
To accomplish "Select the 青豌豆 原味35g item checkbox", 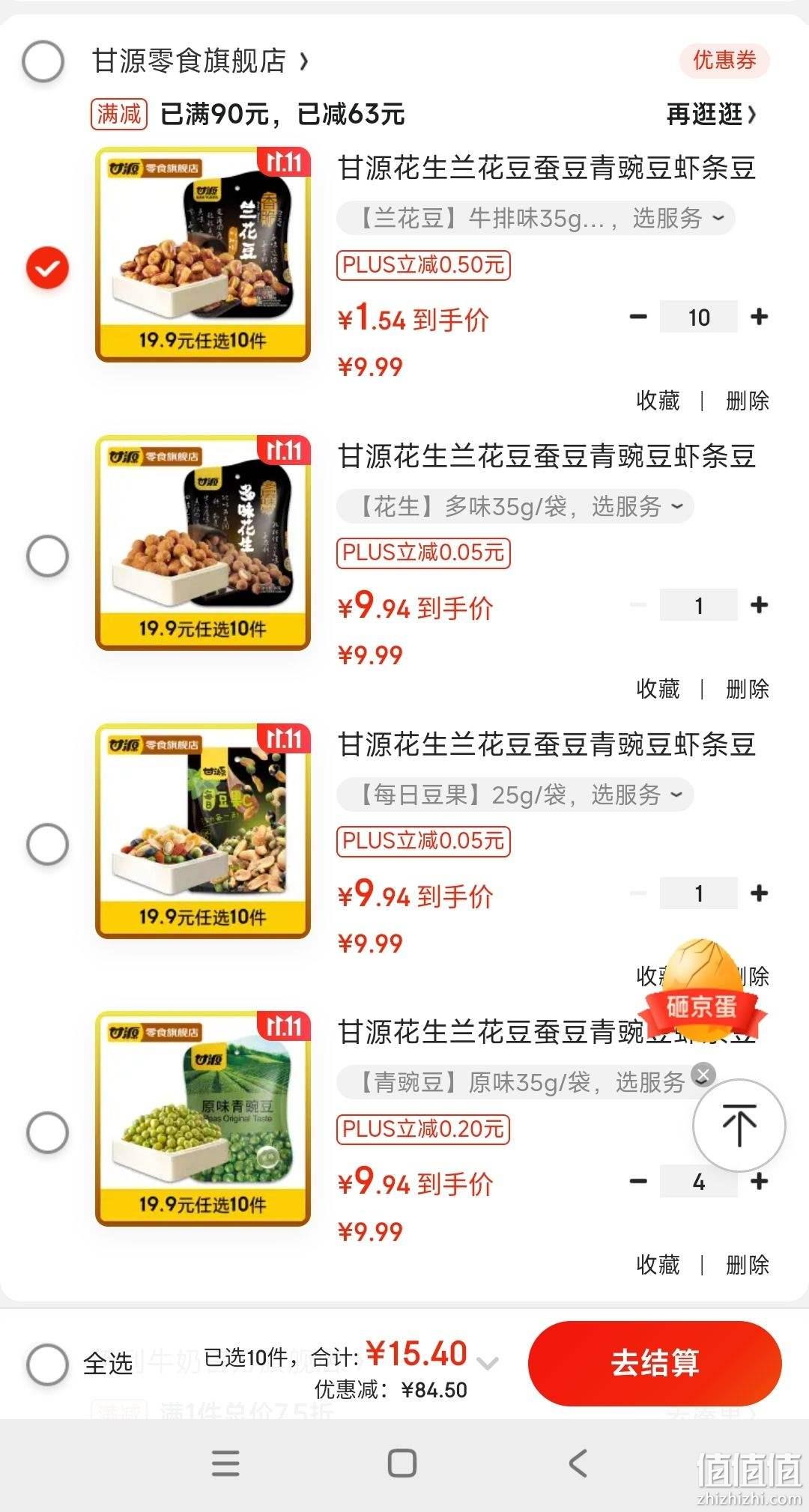I will point(47,1132).
